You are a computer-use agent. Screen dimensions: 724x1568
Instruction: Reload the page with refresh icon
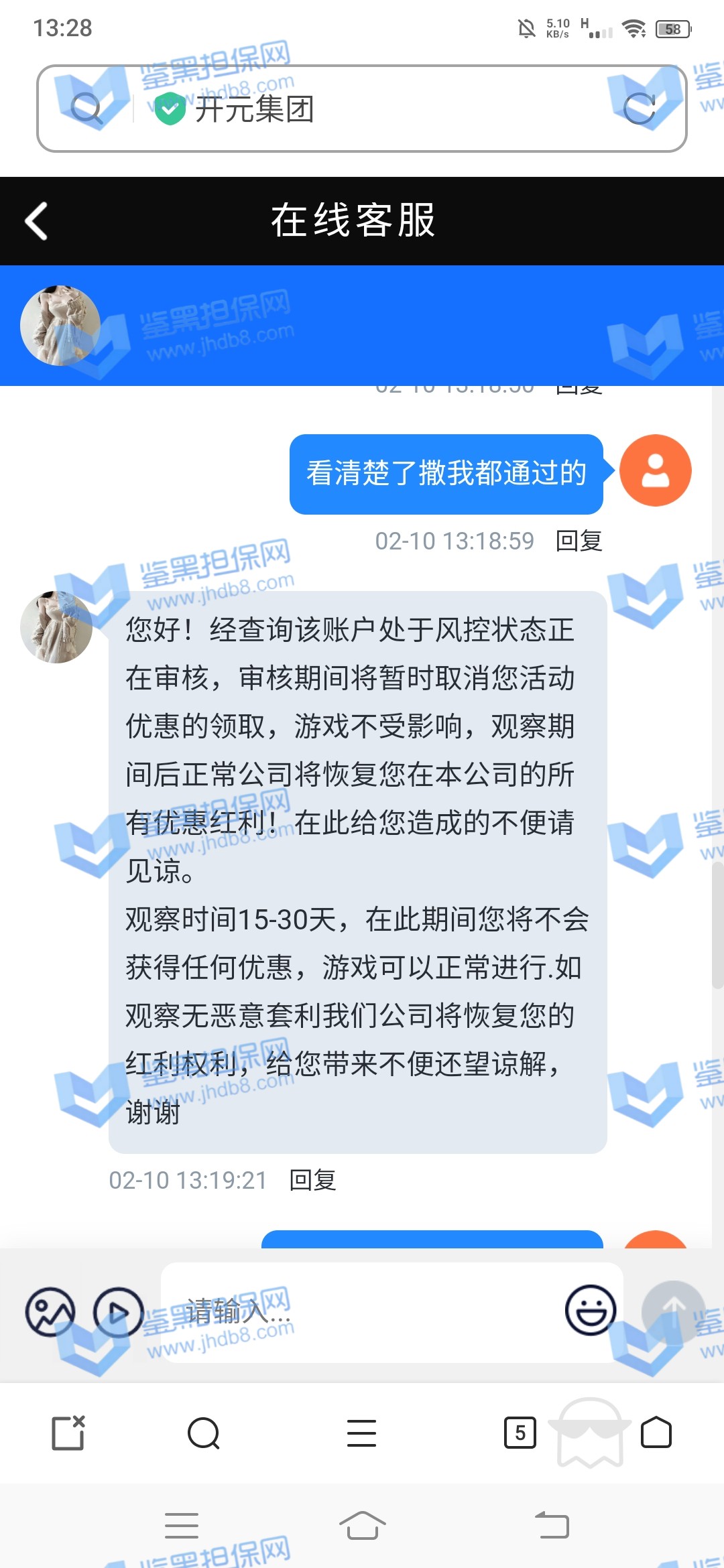pyautogui.click(x=639, y=109)
